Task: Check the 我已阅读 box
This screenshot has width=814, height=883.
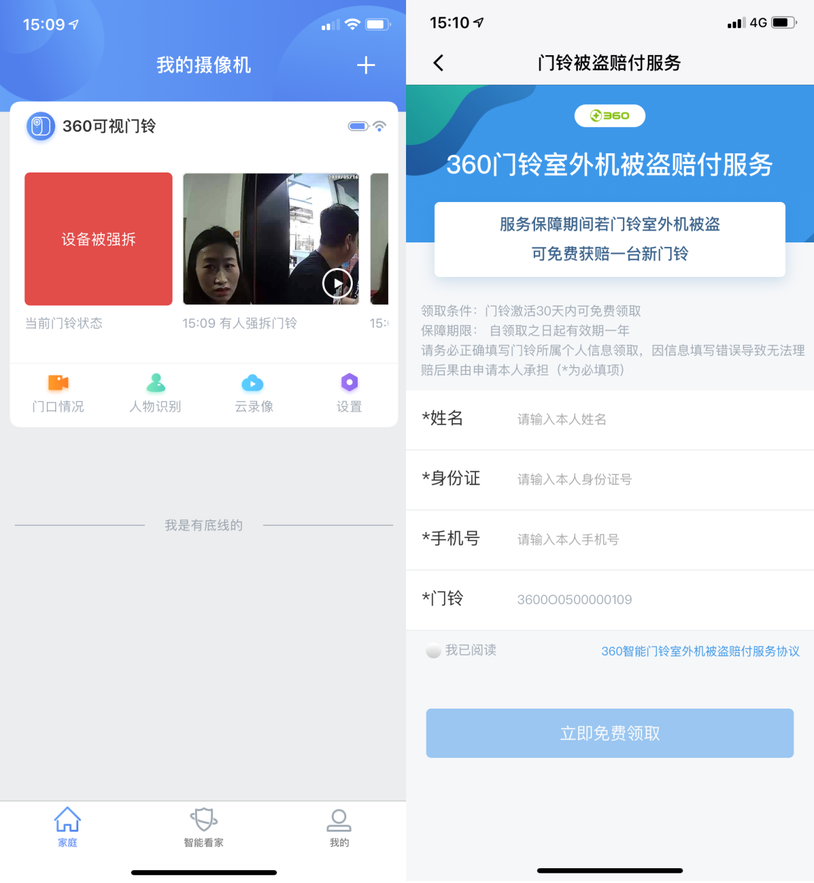Action: coord(433,651)
